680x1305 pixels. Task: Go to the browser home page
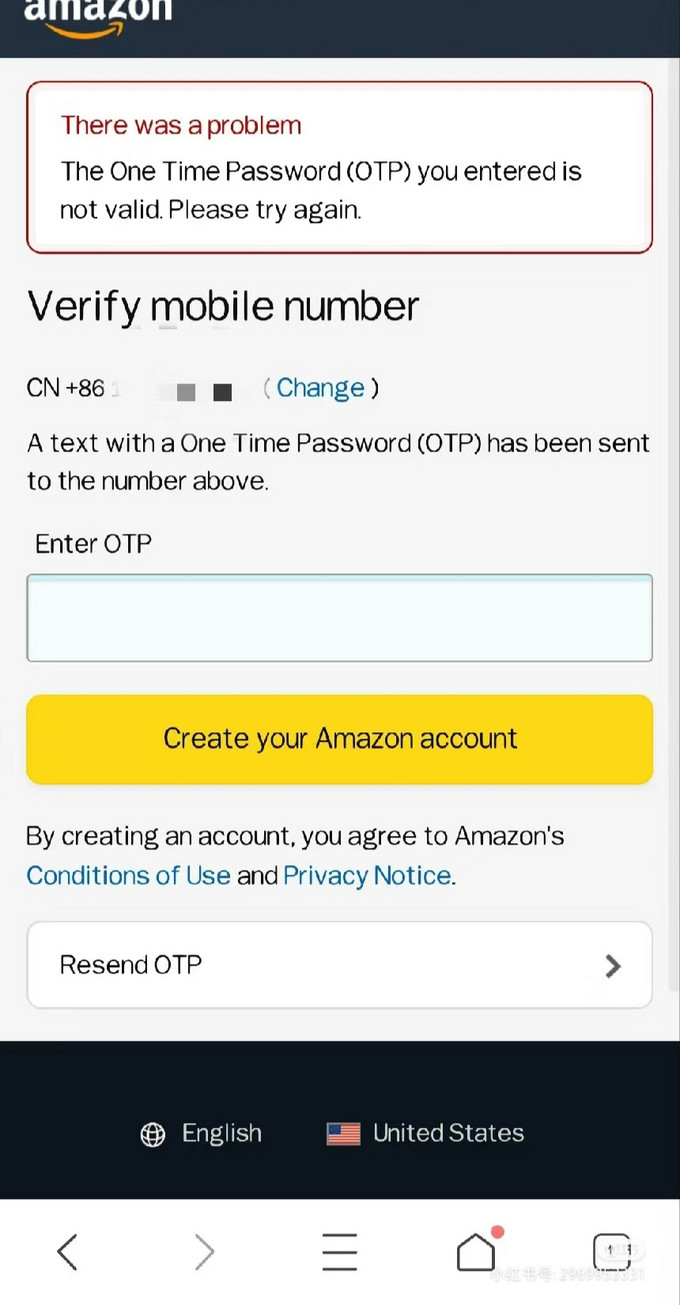point(476,1251)
